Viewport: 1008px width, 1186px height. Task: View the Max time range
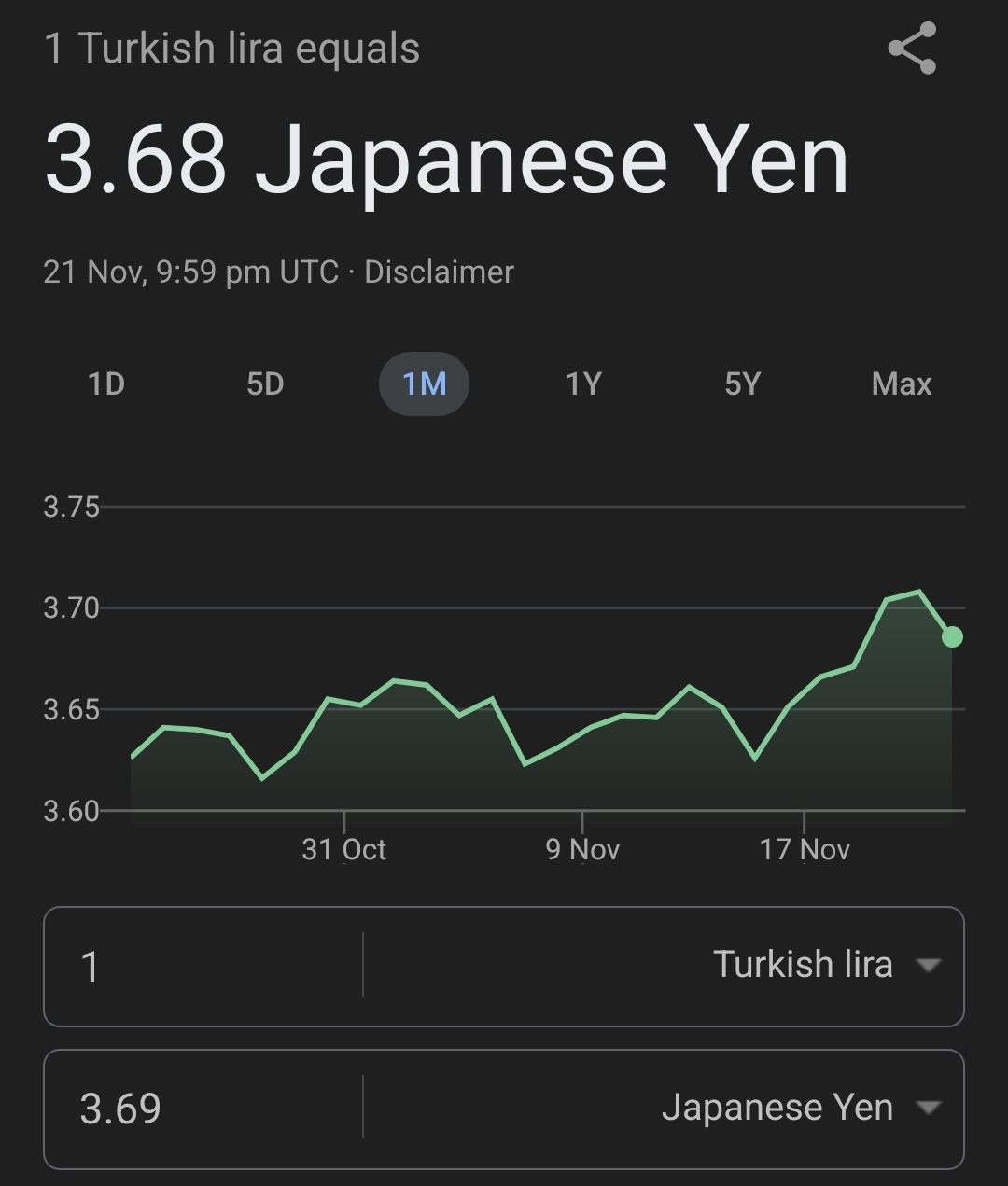[x=901, y=384]
